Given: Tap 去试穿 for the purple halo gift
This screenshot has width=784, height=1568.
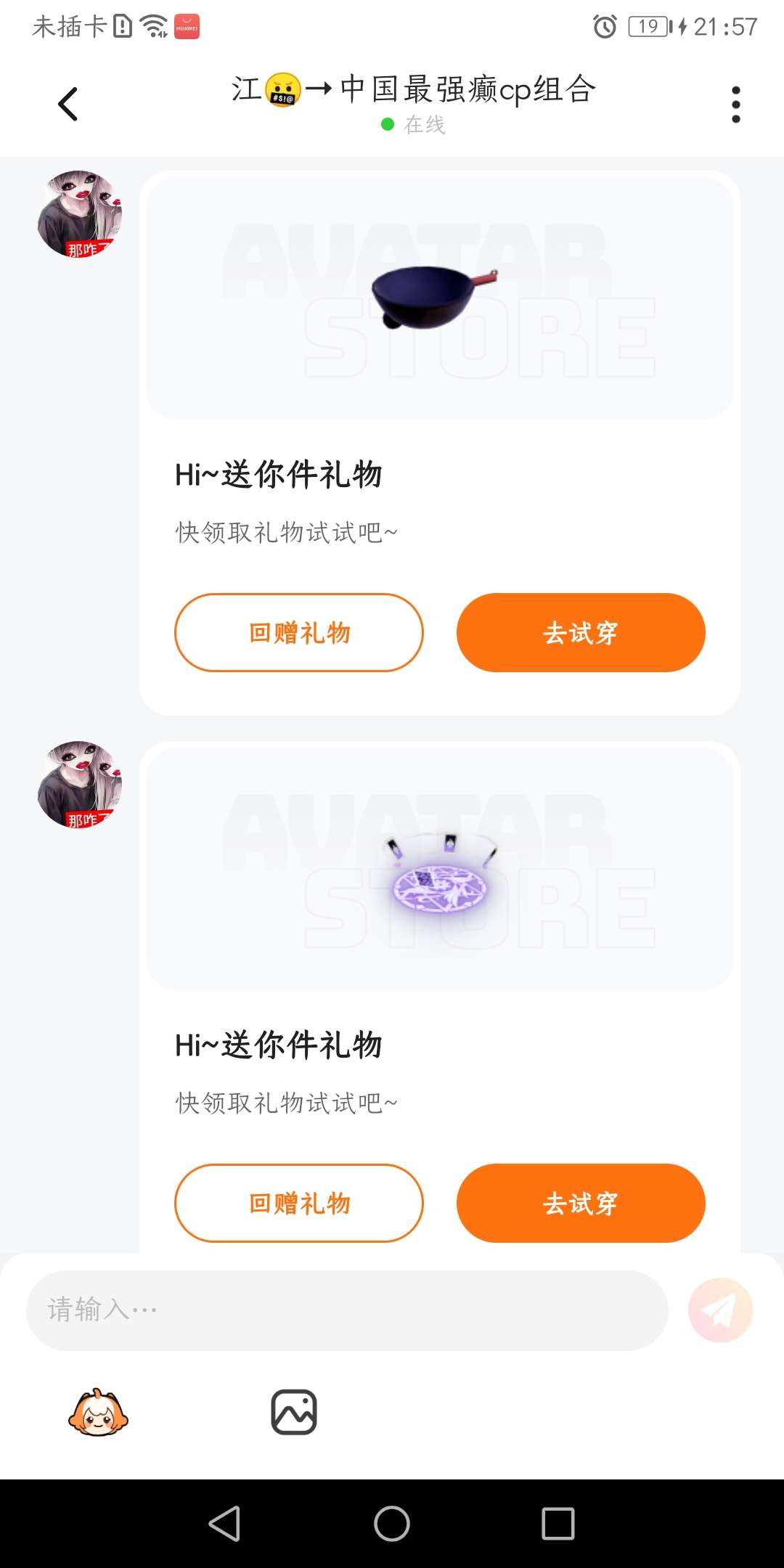Looking at the screenshot, I should 581,1203.
